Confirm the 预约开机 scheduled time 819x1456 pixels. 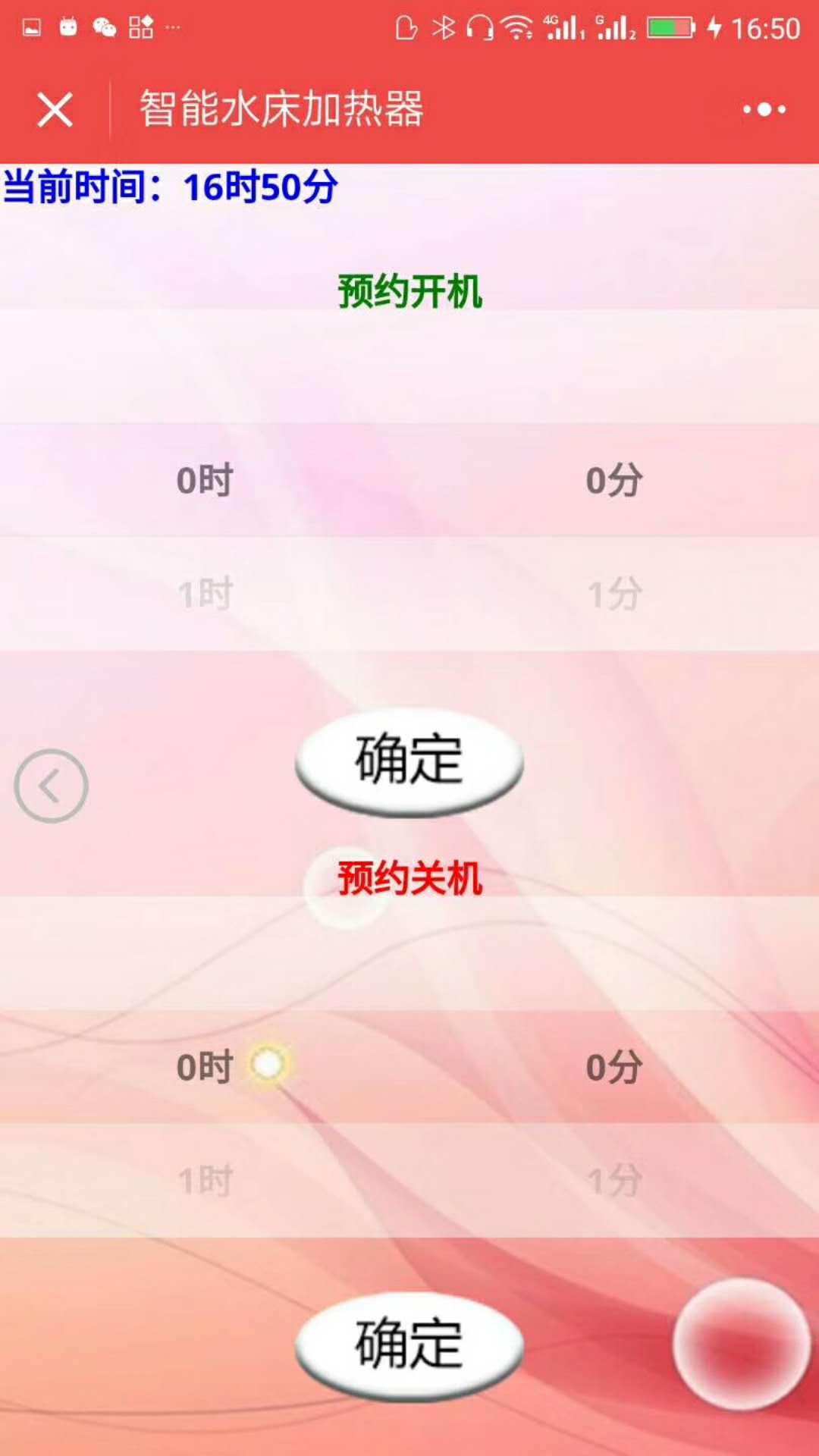409,761
